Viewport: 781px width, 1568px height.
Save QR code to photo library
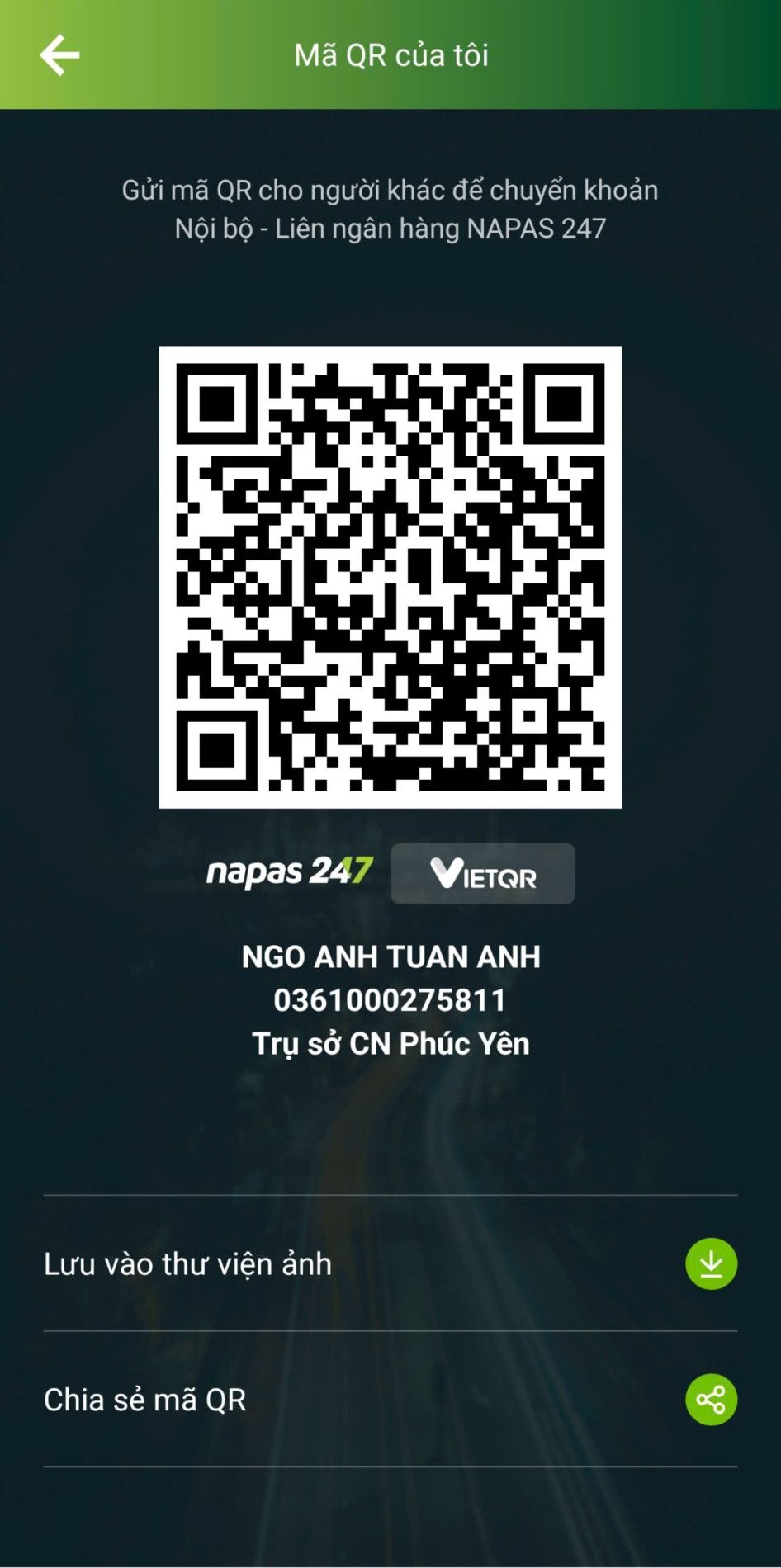tap(710, 1263)
